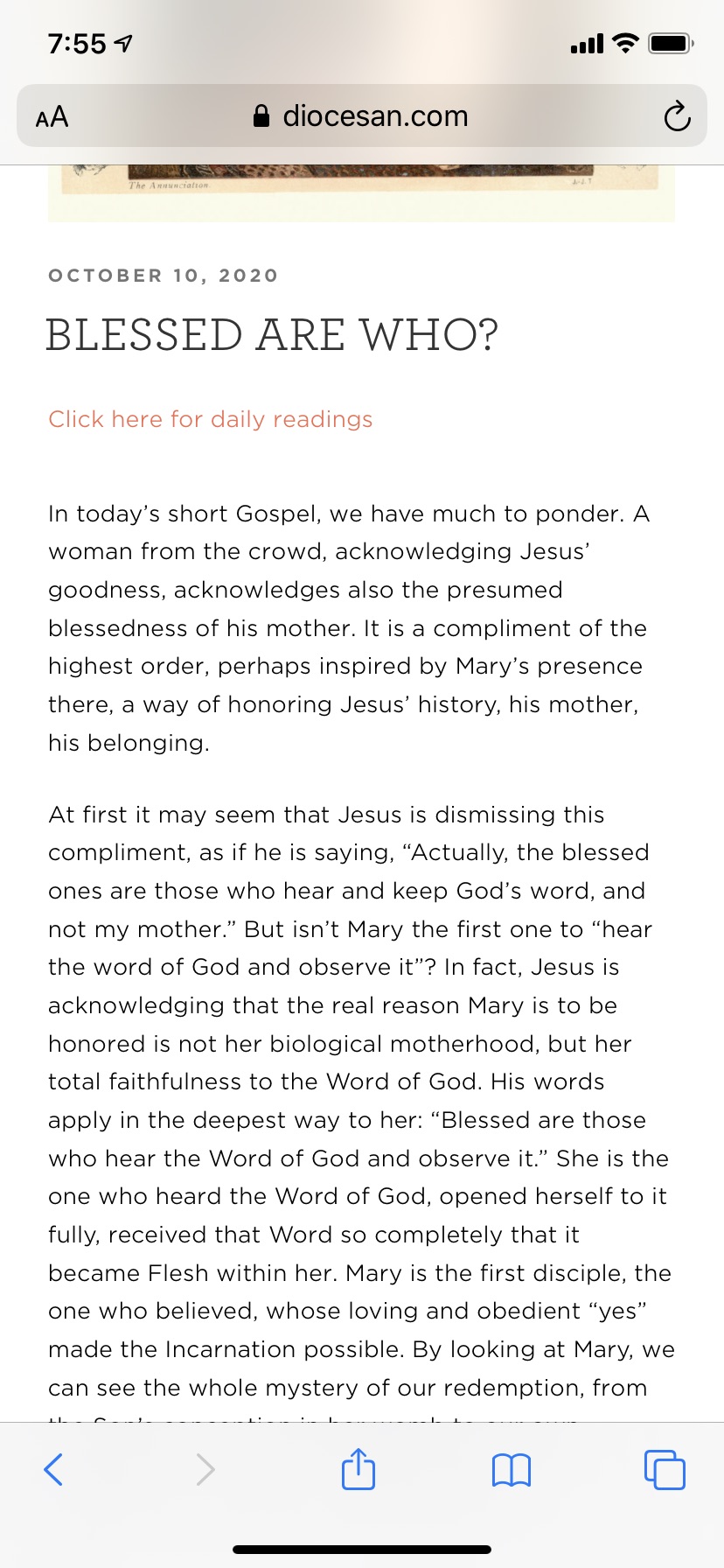Reload the current page
This screenshot has width=724, height=1568.
point(677,116)
